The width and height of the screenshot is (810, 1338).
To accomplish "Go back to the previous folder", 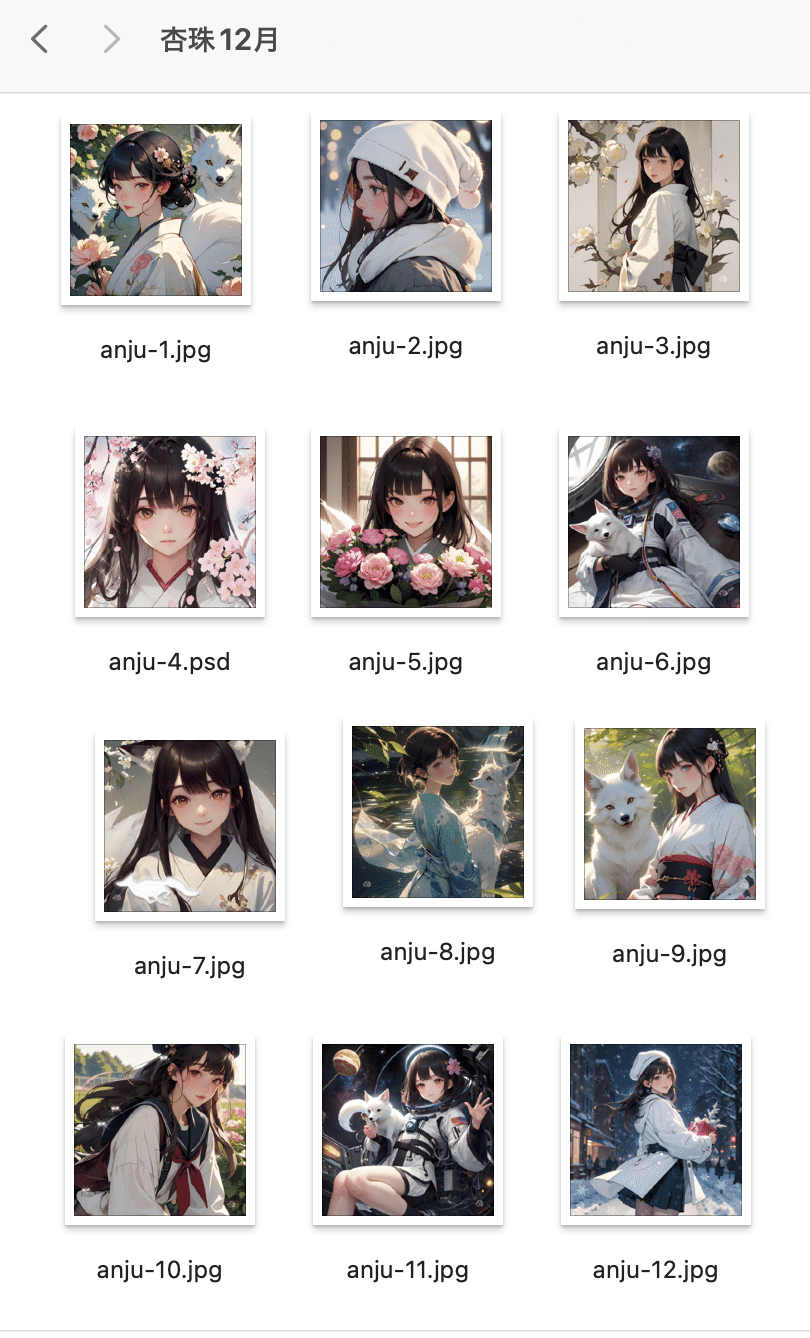I will tap(40, 40).
